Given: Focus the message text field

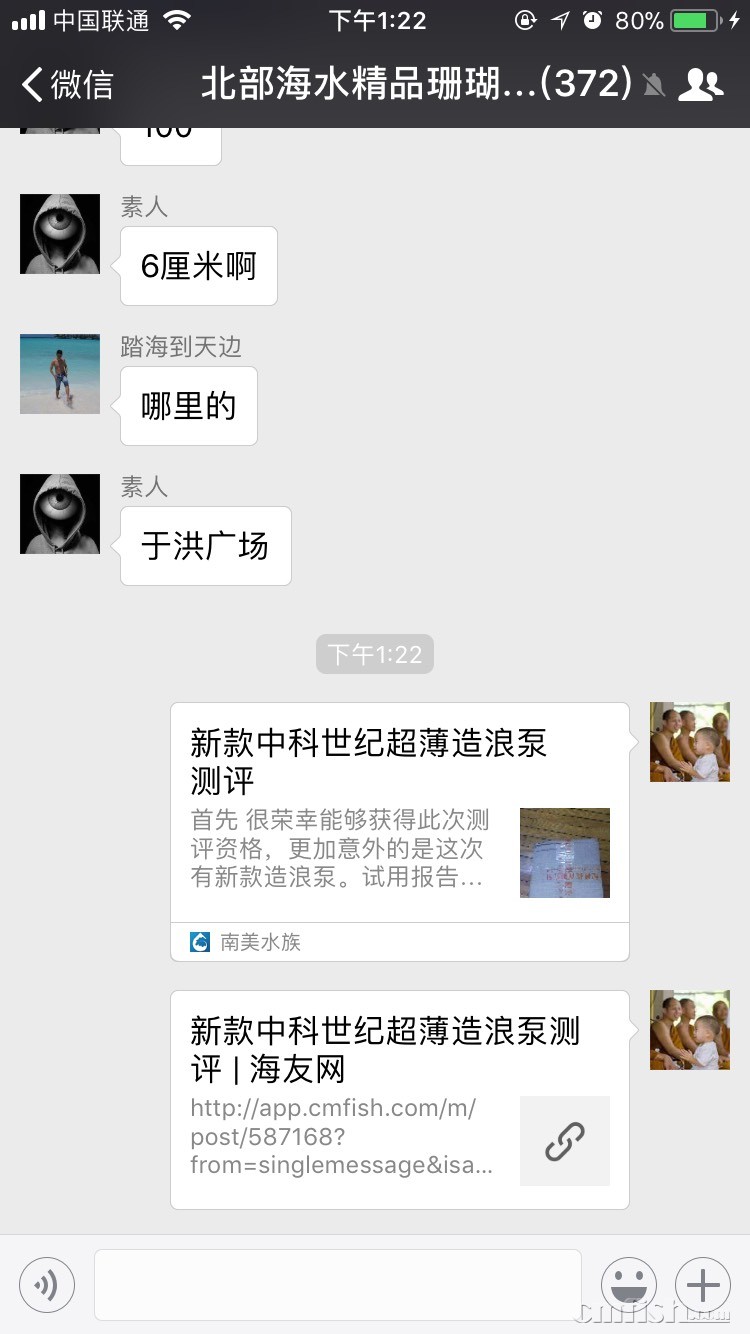Looking at the screenshot, I should [338, 1284].
